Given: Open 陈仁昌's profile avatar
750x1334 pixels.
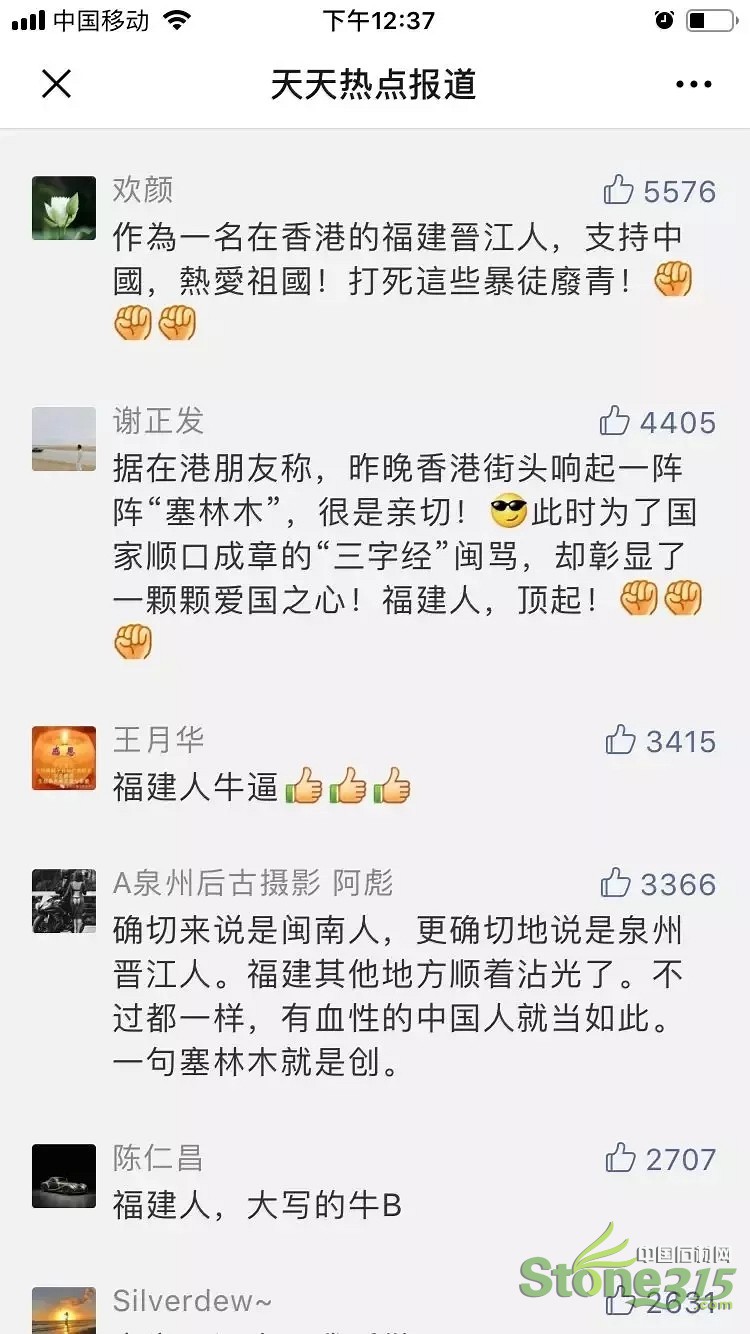Looking at the screenshot, I should pos(64,1176).
